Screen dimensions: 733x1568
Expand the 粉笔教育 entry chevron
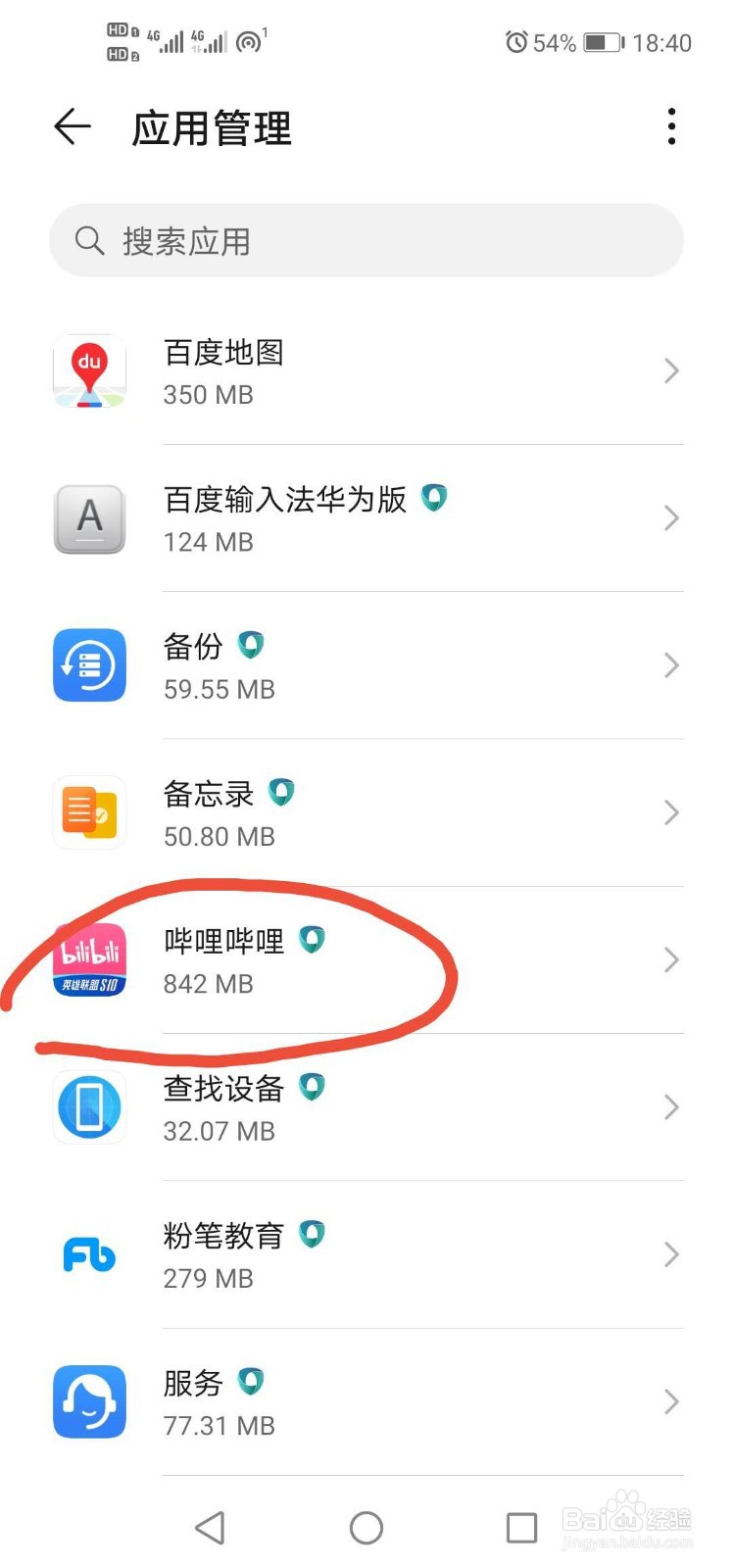(671, 1254)
